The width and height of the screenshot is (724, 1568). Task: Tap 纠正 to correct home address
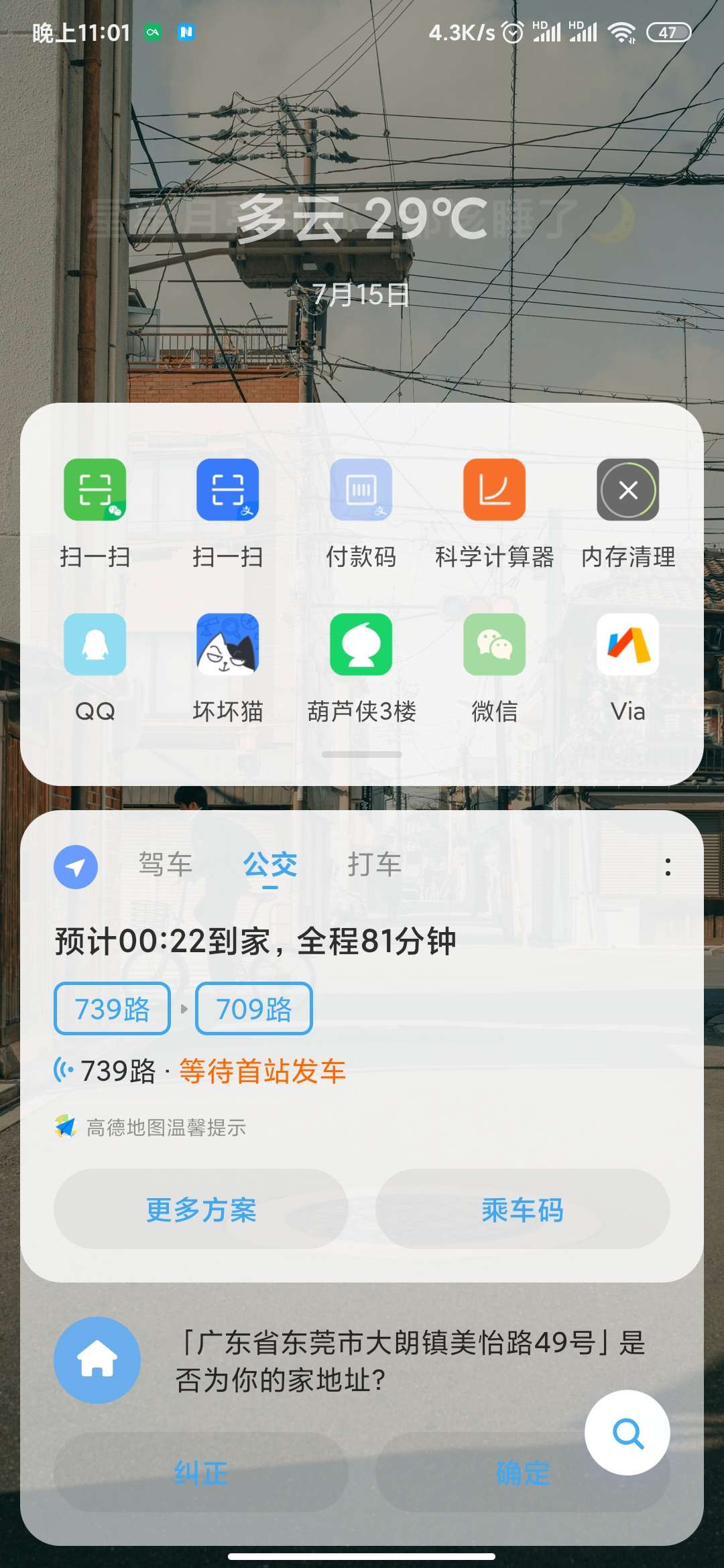(201, 1472)
